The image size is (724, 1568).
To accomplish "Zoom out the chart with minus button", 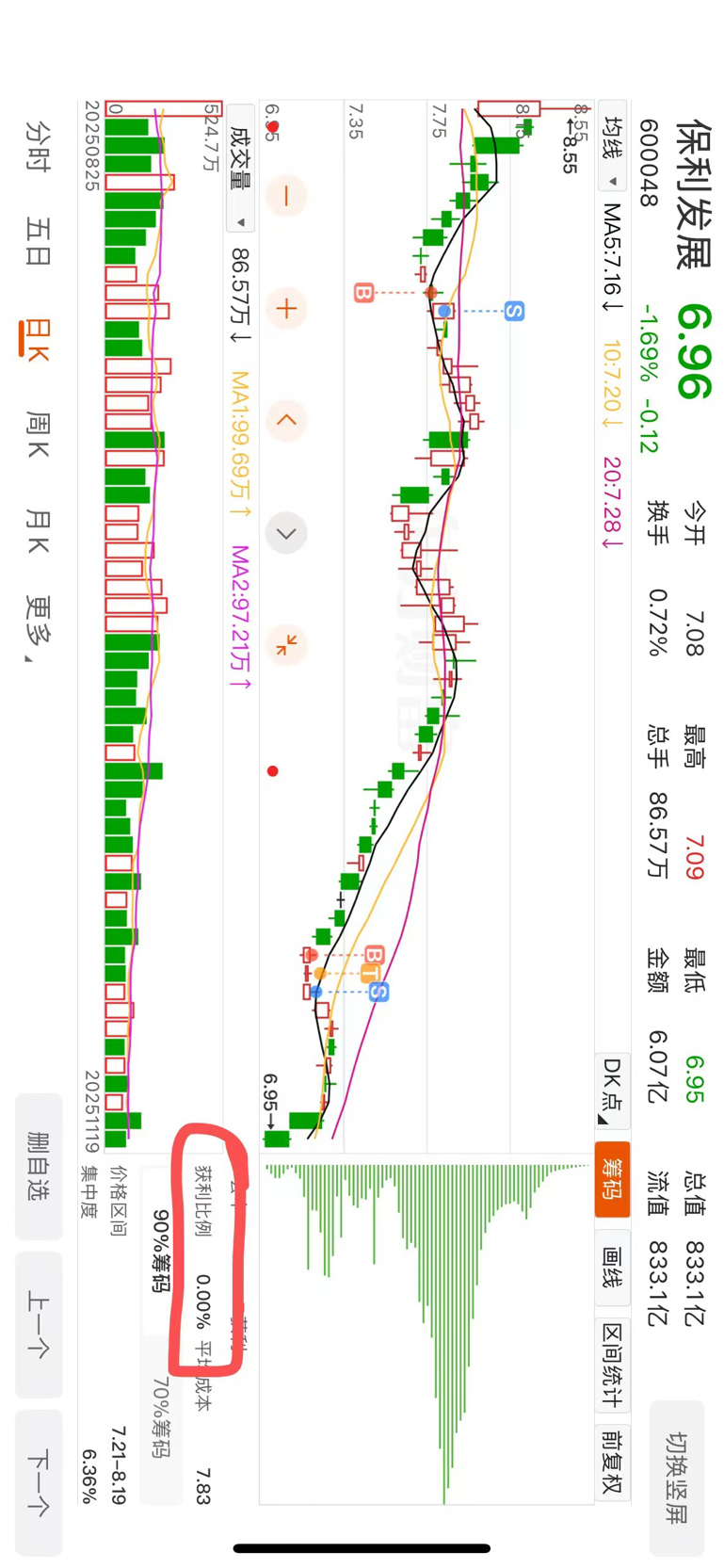I will click(286, 196).
